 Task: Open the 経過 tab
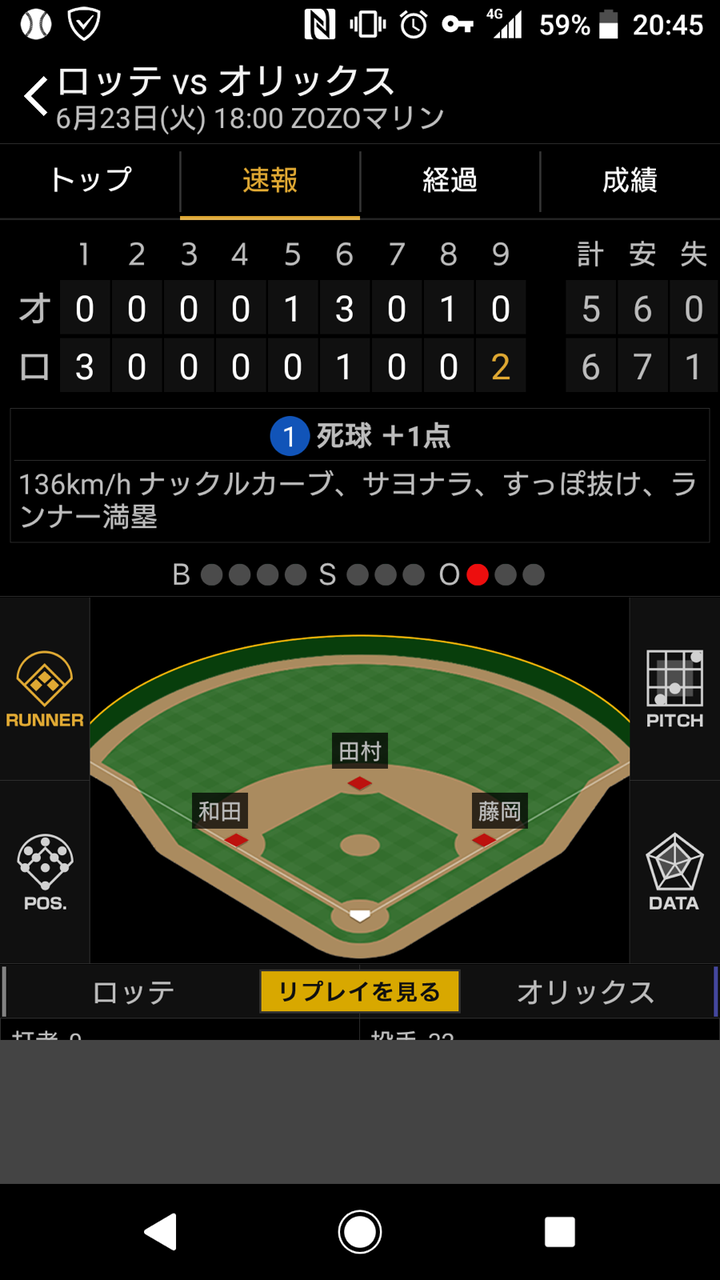pos(450,181)
